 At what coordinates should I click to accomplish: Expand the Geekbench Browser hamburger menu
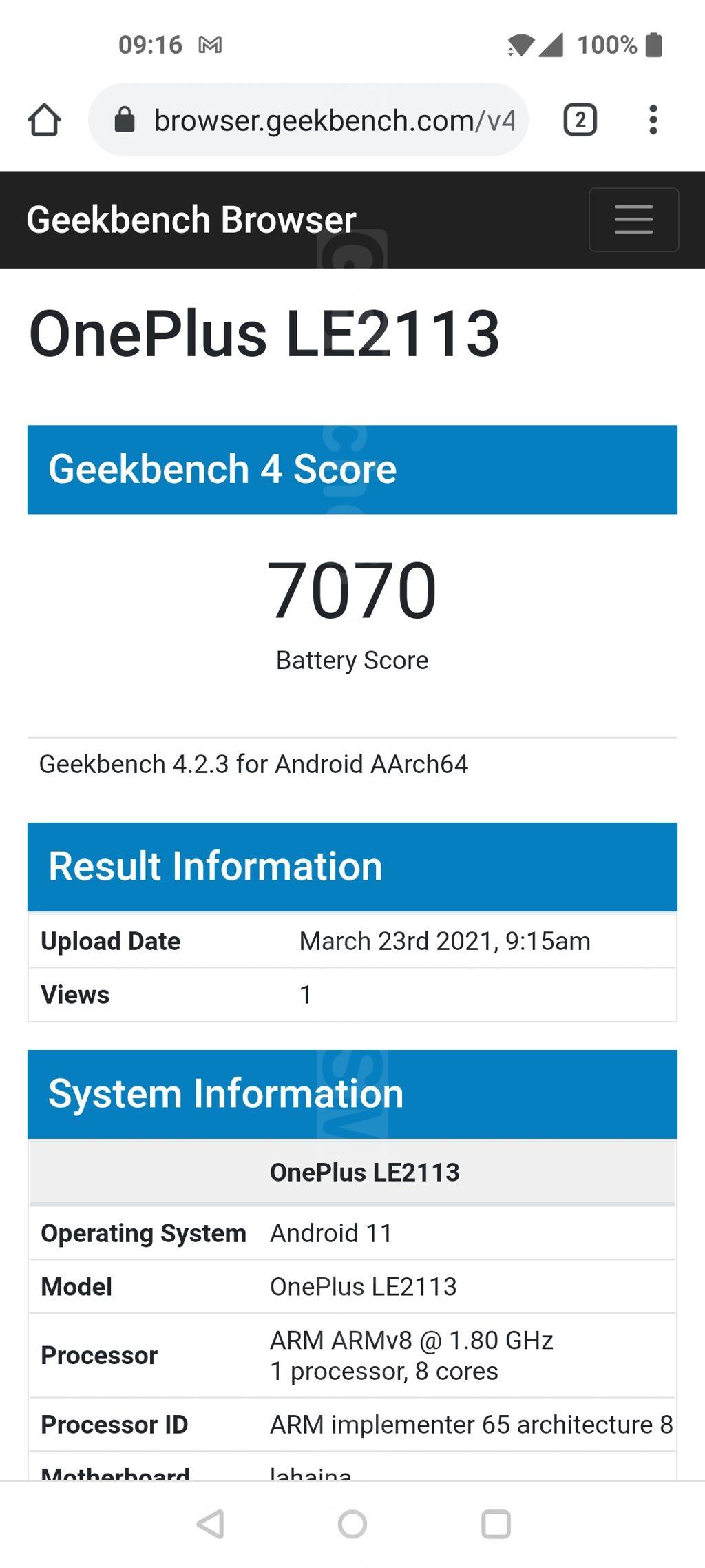pyautogui.click(x=633, y=220)
